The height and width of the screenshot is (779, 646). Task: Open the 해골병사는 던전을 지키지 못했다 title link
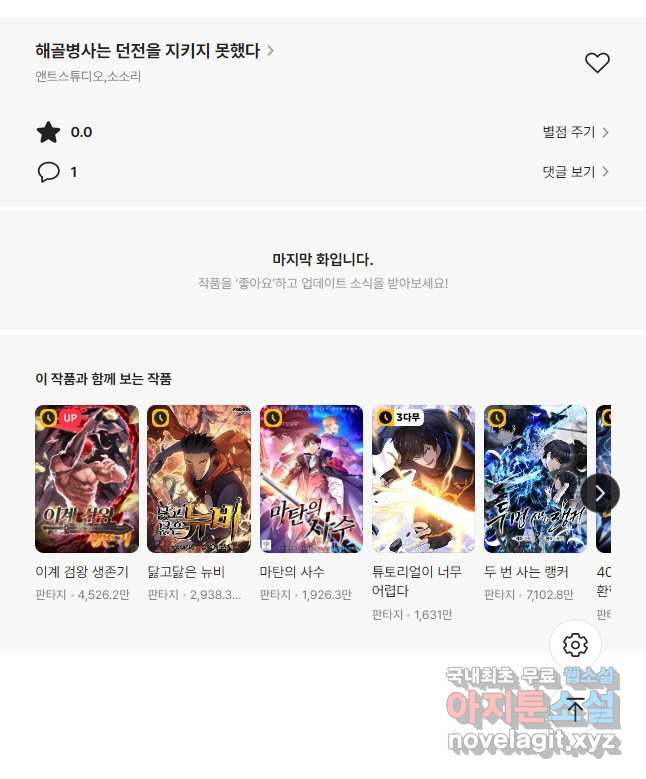click(154, 50)
